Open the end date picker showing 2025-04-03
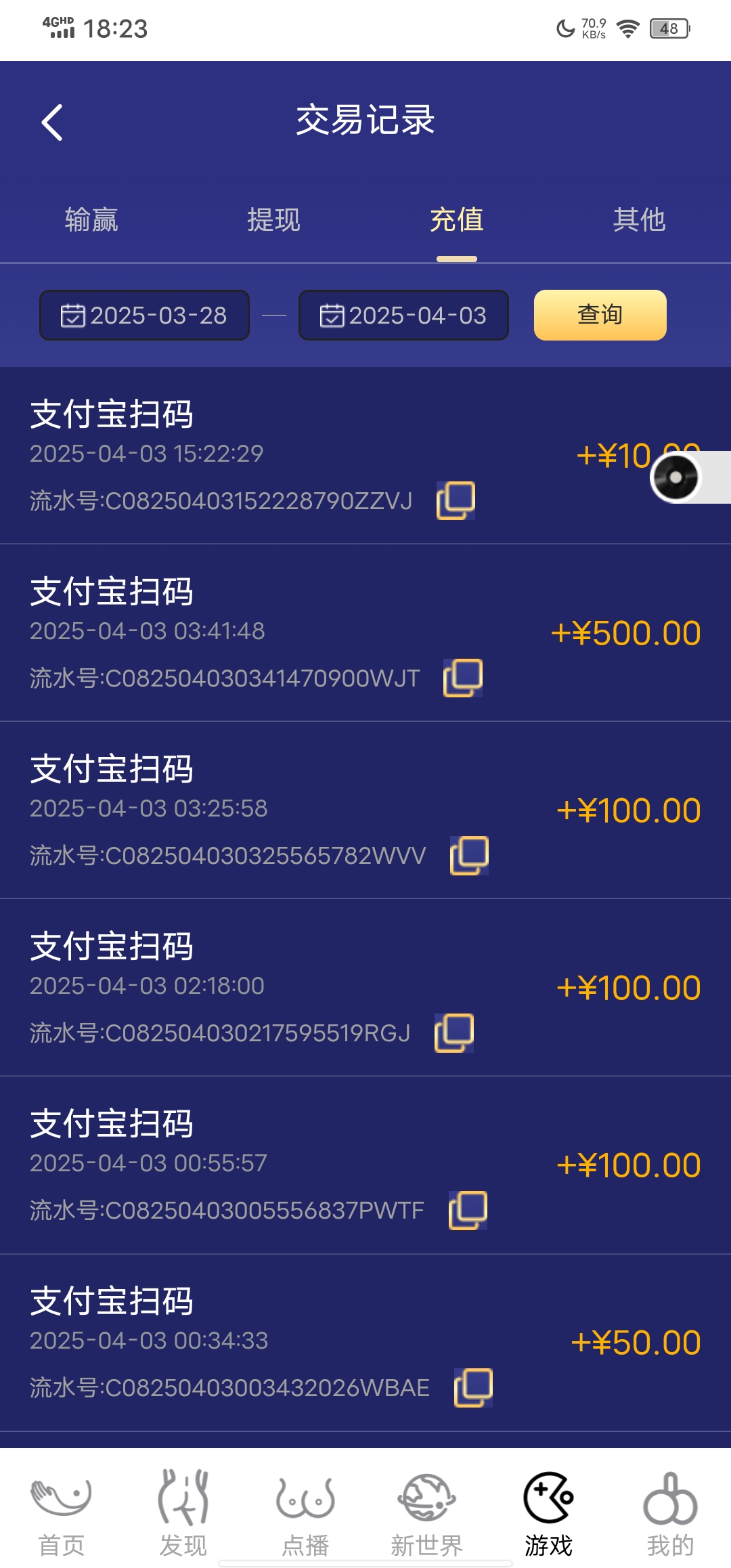Screen dimensions: 731x1568 tap(403, 315)
